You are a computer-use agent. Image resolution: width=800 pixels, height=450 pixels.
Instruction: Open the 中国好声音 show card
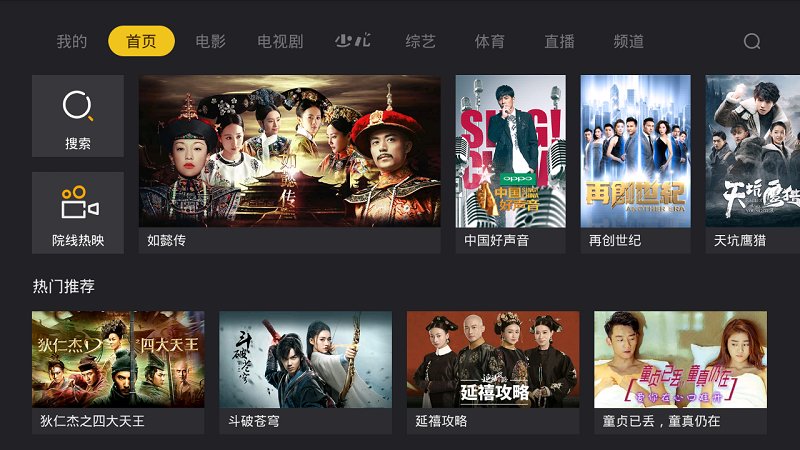coord(510,160)
